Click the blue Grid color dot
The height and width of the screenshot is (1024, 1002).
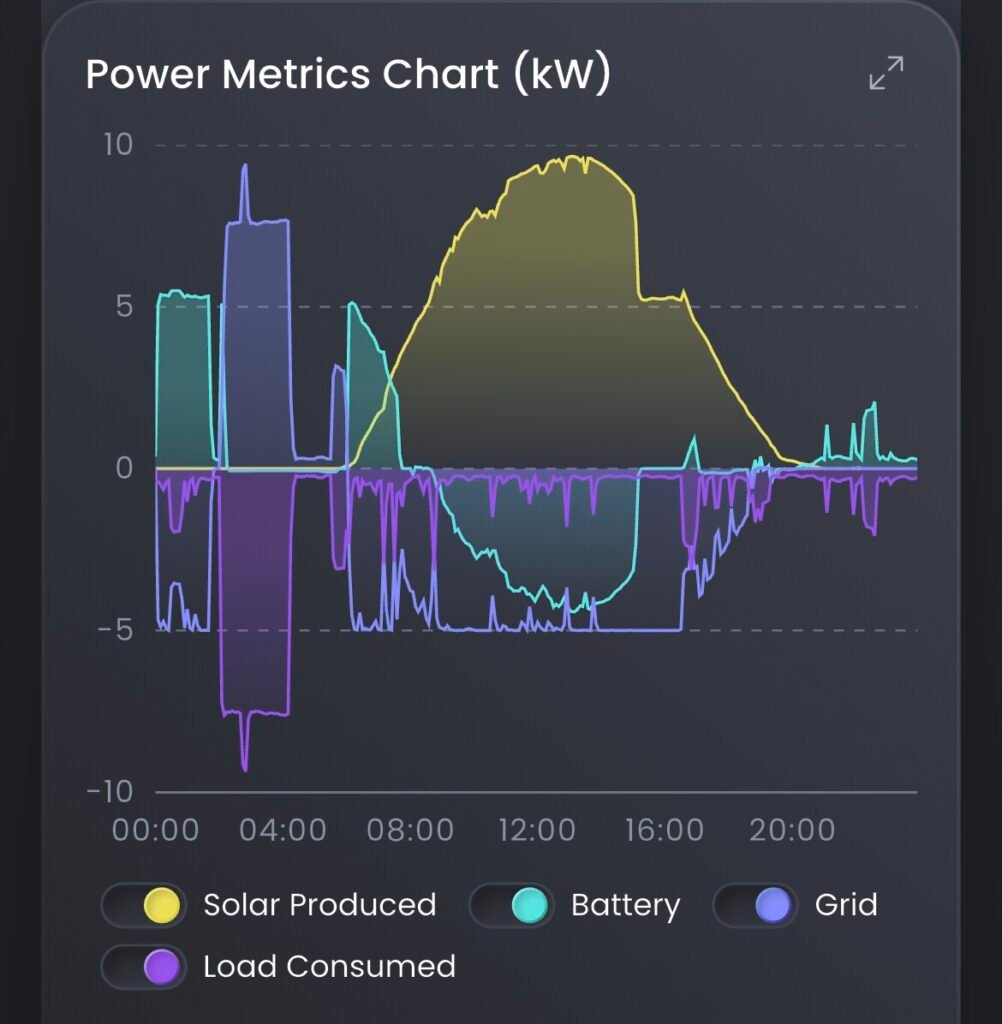point(772,905)
